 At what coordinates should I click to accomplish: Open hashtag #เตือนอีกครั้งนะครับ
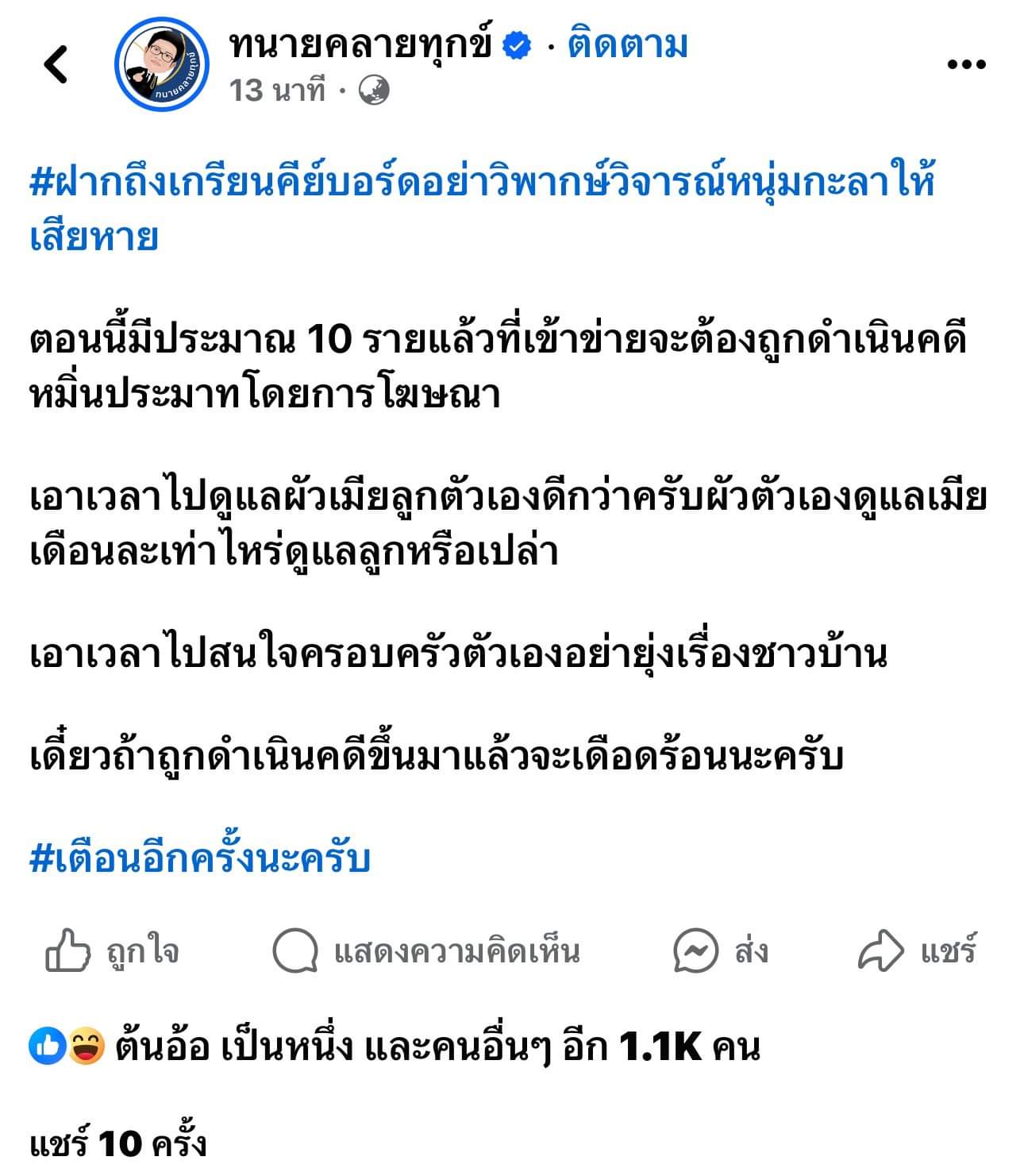click(200, 859)
